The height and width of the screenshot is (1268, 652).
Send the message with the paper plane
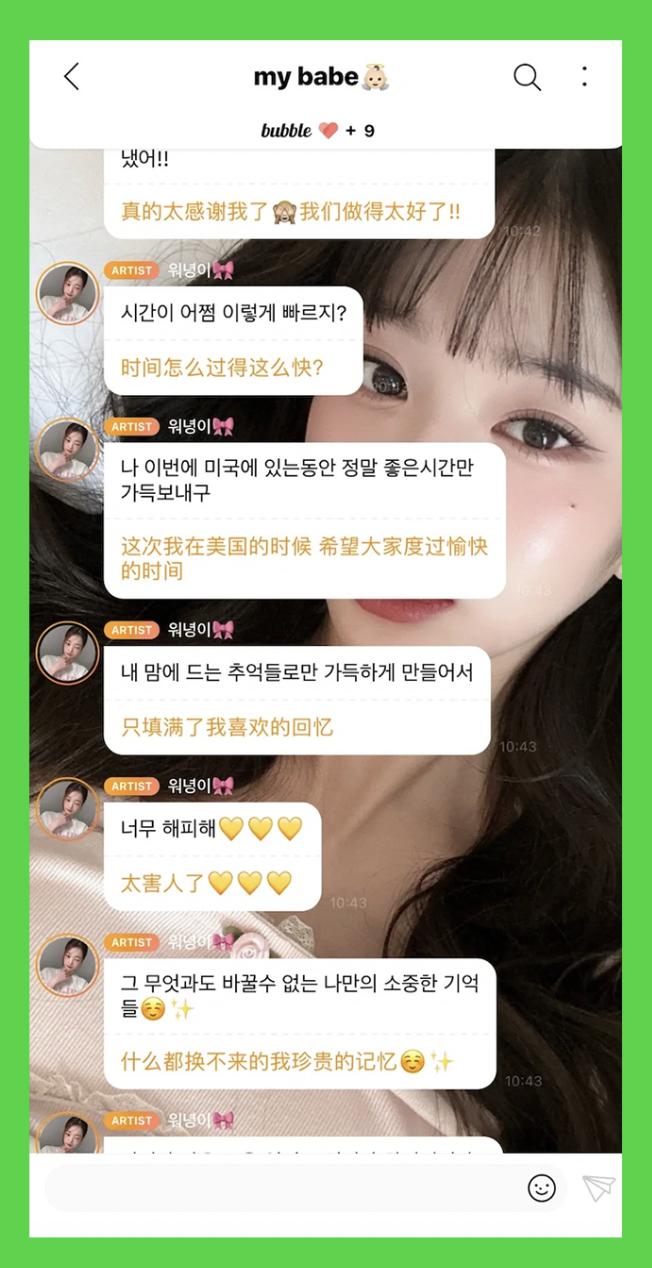point(598,1188)
